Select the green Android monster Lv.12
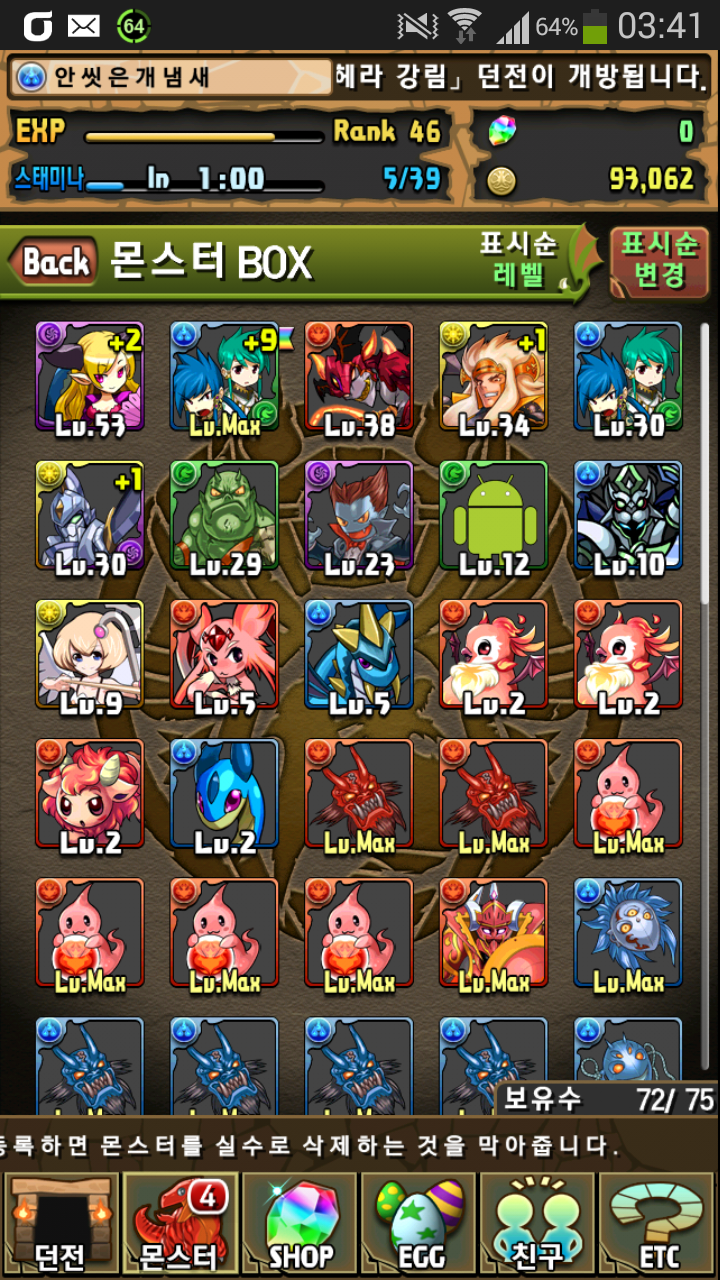720x1280 pixels. tap(494, 518)
